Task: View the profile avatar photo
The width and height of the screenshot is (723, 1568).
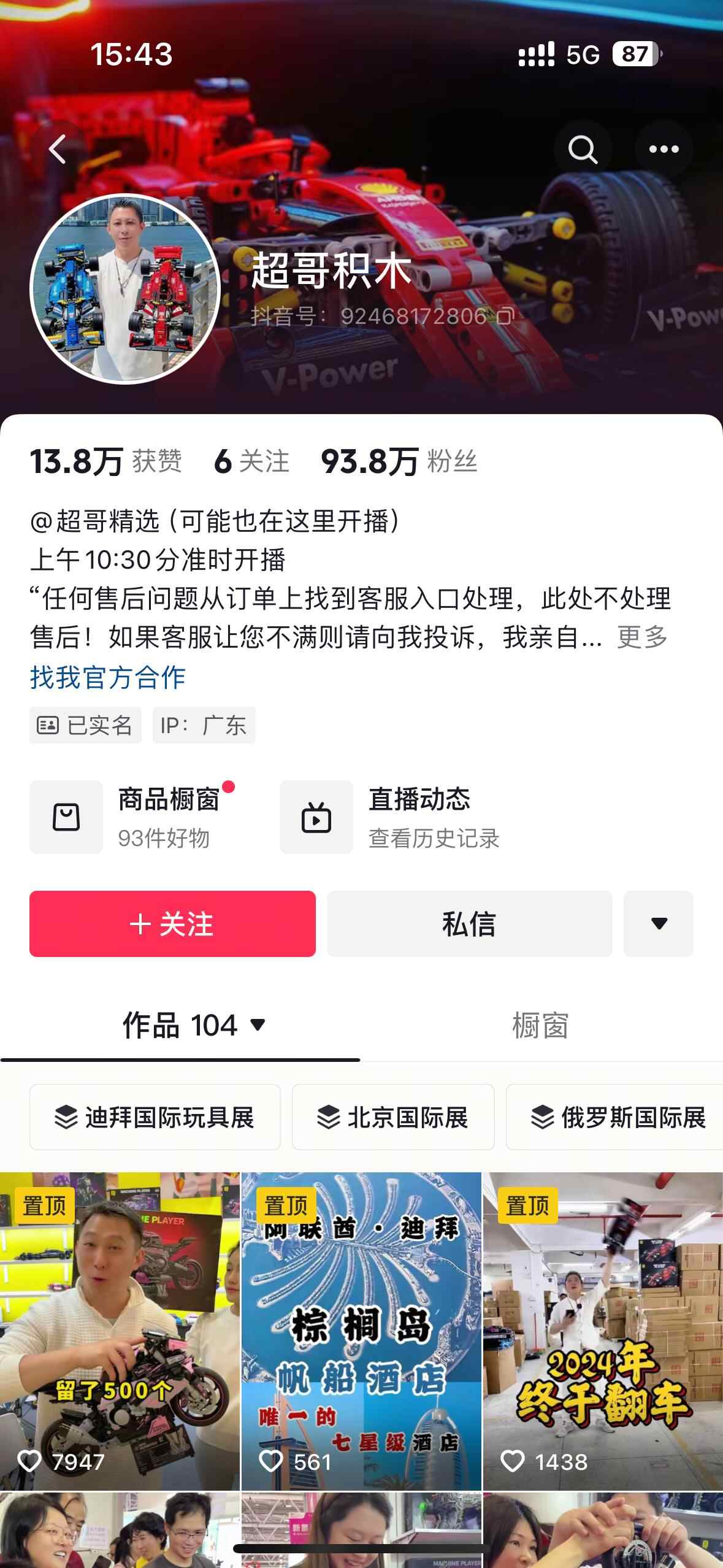Action: (124, 290)
